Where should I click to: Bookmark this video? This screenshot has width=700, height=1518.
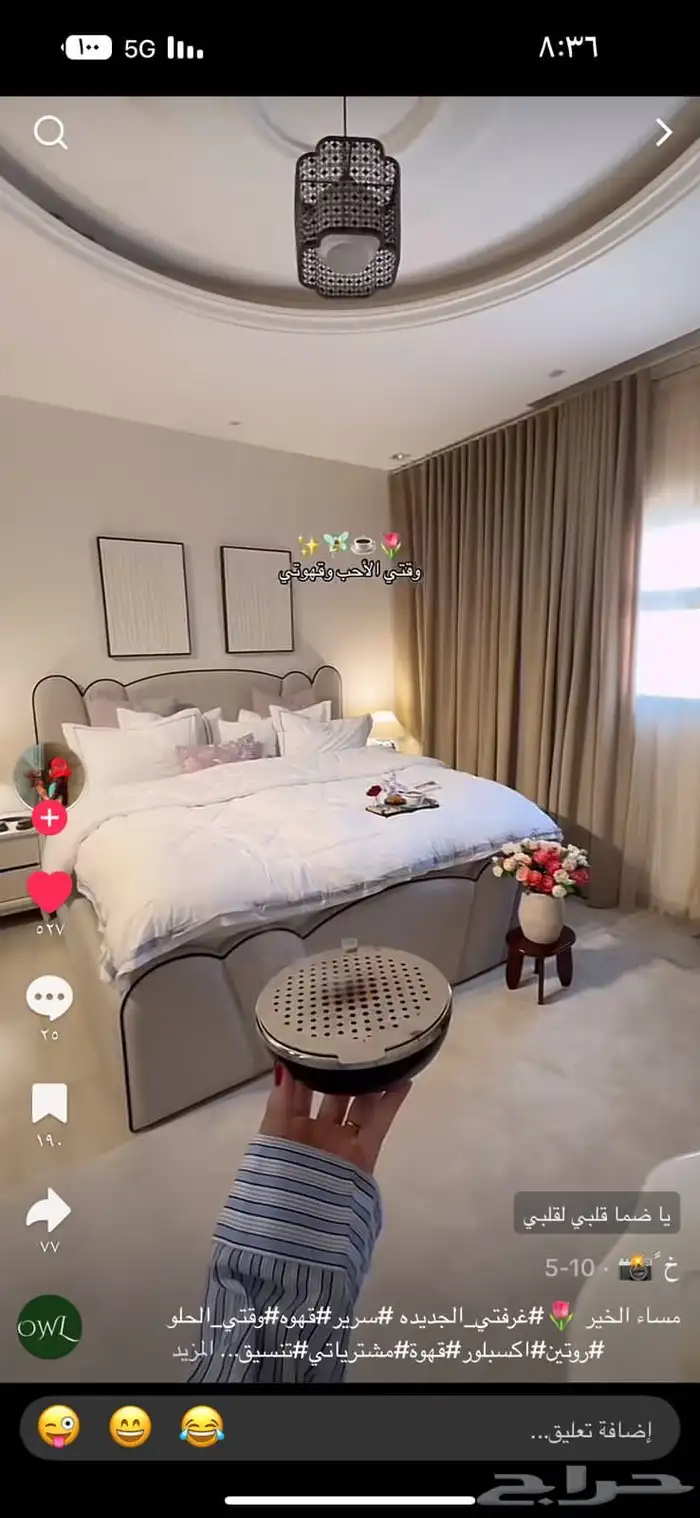tap(49, 1103)
